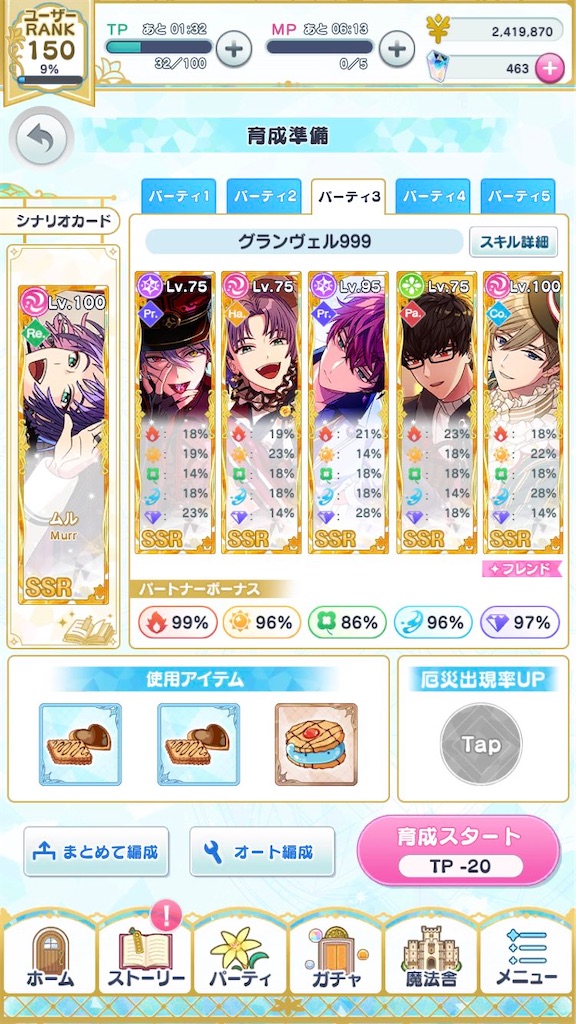Switch to the パーティ5 tab
The image size is (576, 1024).
[518, 196]
